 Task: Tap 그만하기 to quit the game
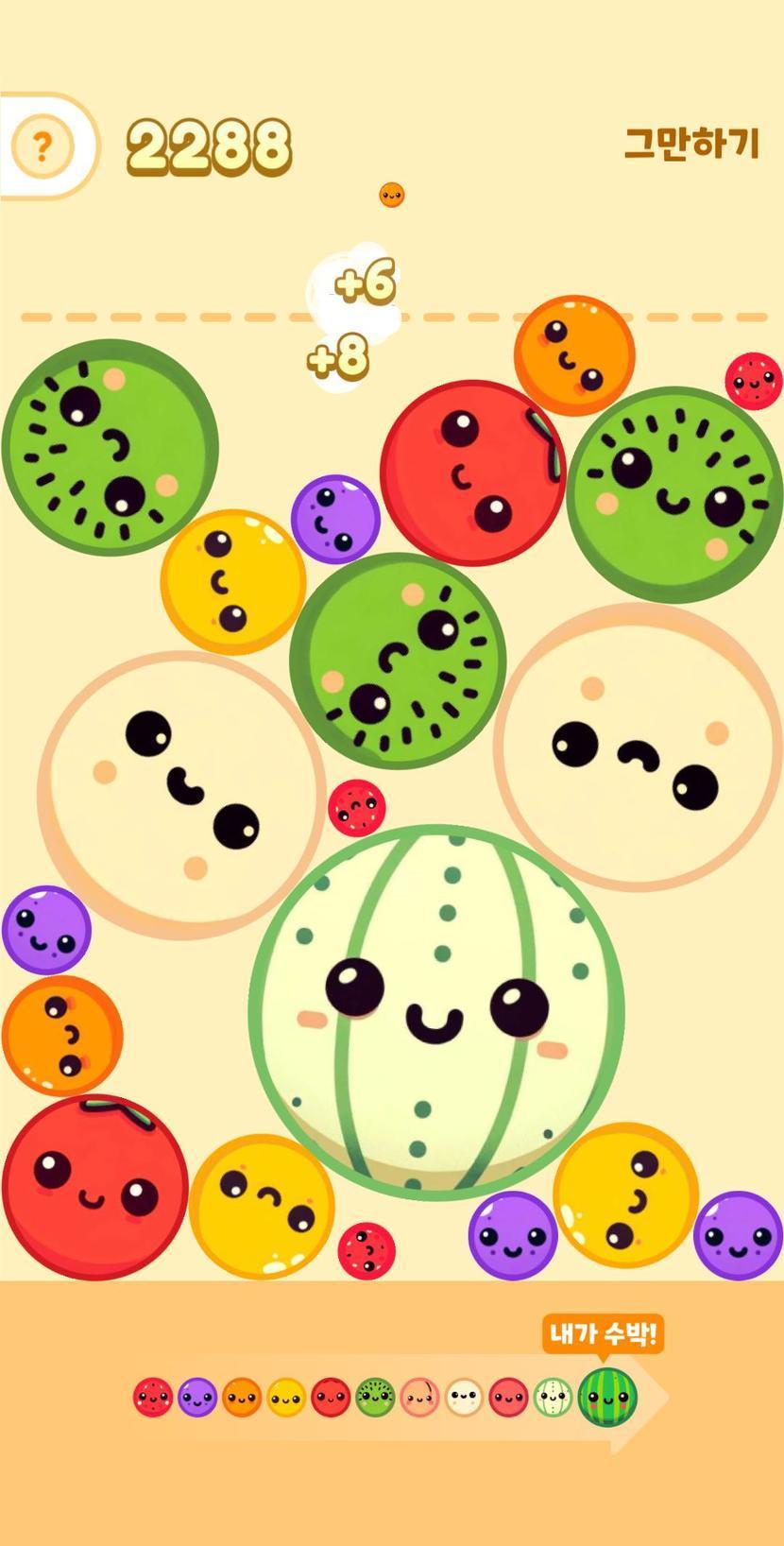pyautogui.click(x=691, y=144)
